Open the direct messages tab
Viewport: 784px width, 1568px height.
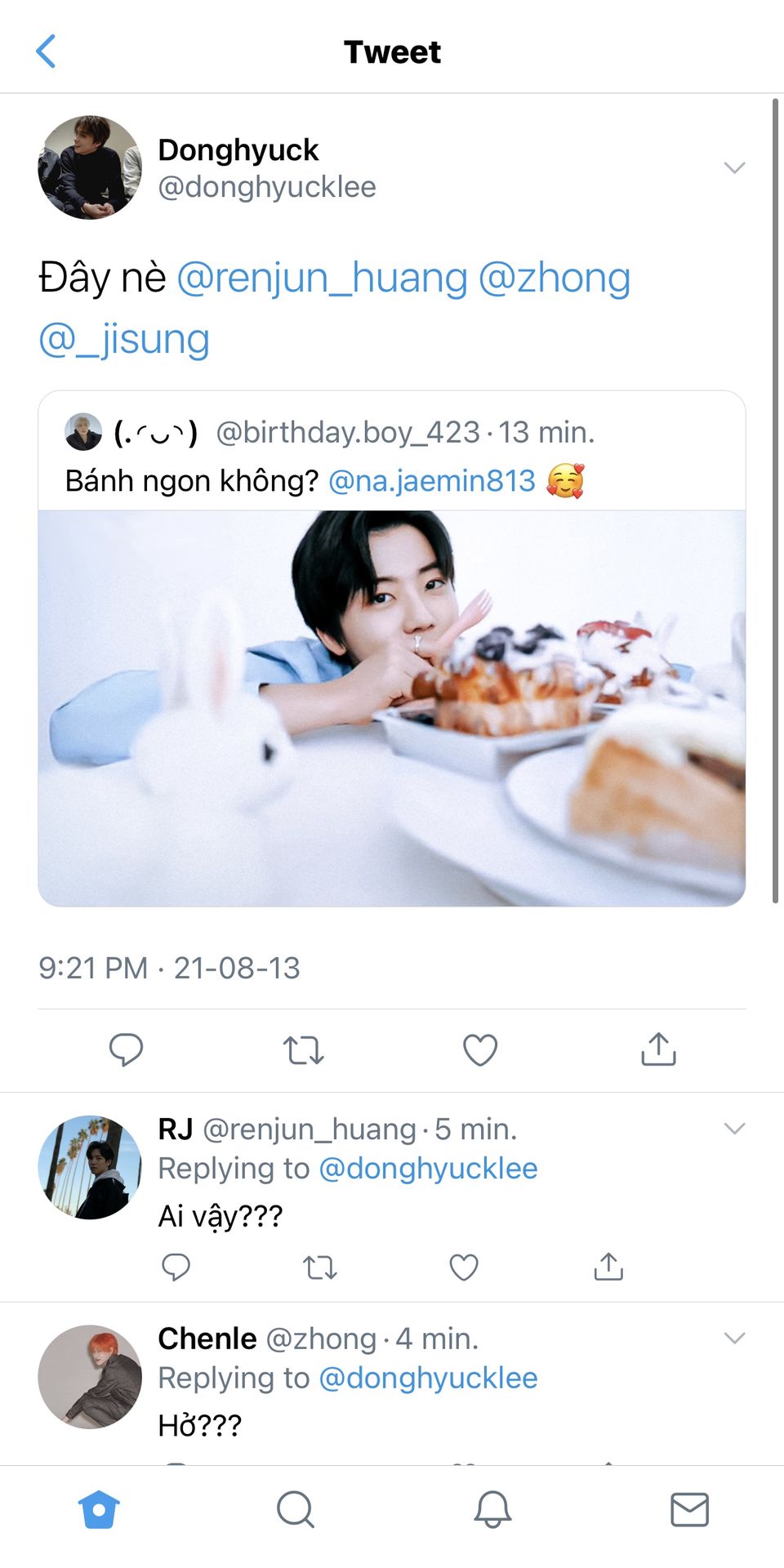point(689,1509)
